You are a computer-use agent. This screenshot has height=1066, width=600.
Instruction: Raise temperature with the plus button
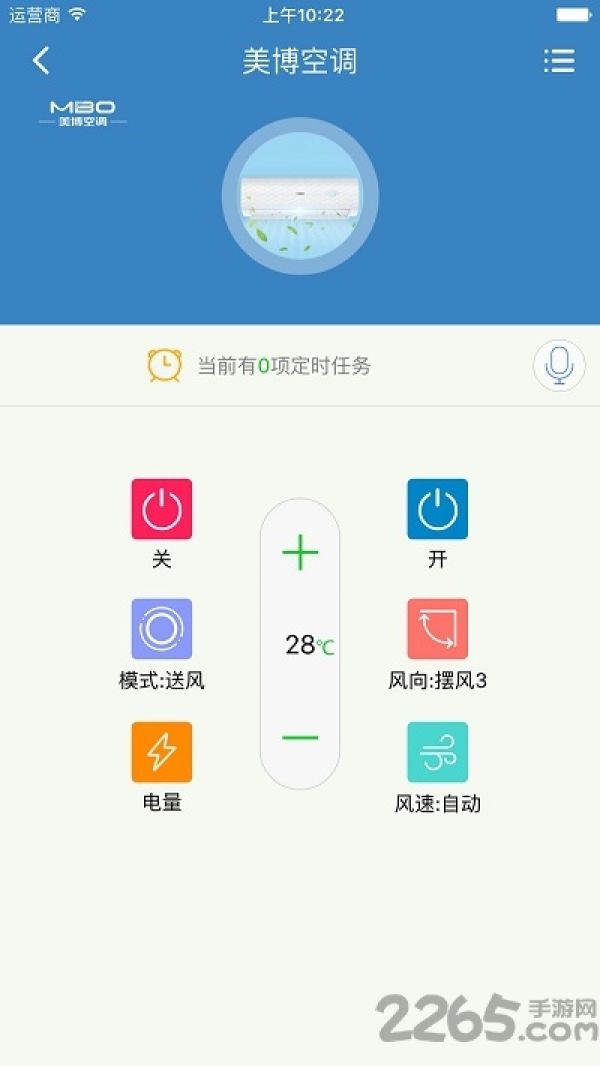[x=300, y=552]
